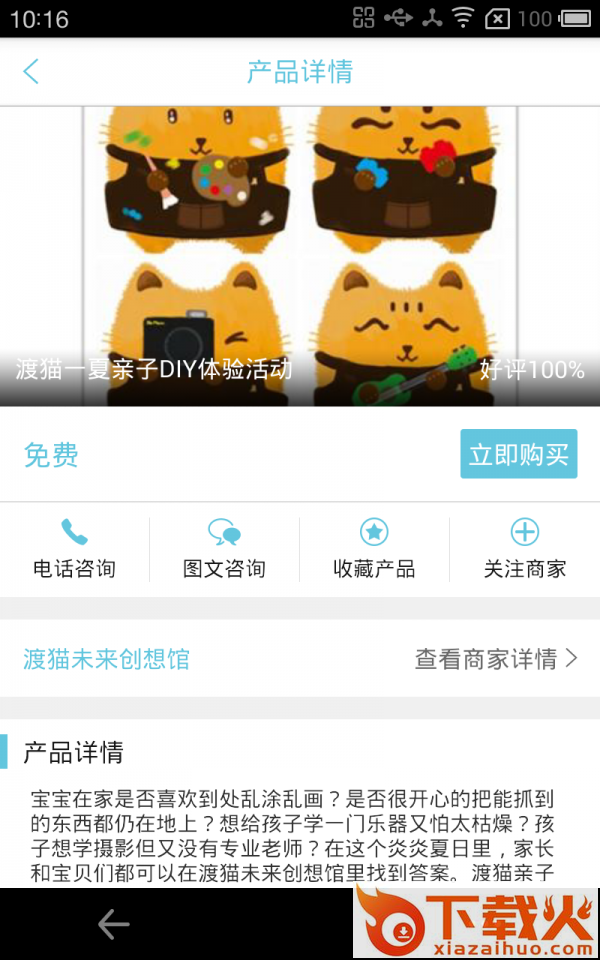The image size is (600, 960).
Task: Start a 图文咨询 consultation
Action: 224,549
